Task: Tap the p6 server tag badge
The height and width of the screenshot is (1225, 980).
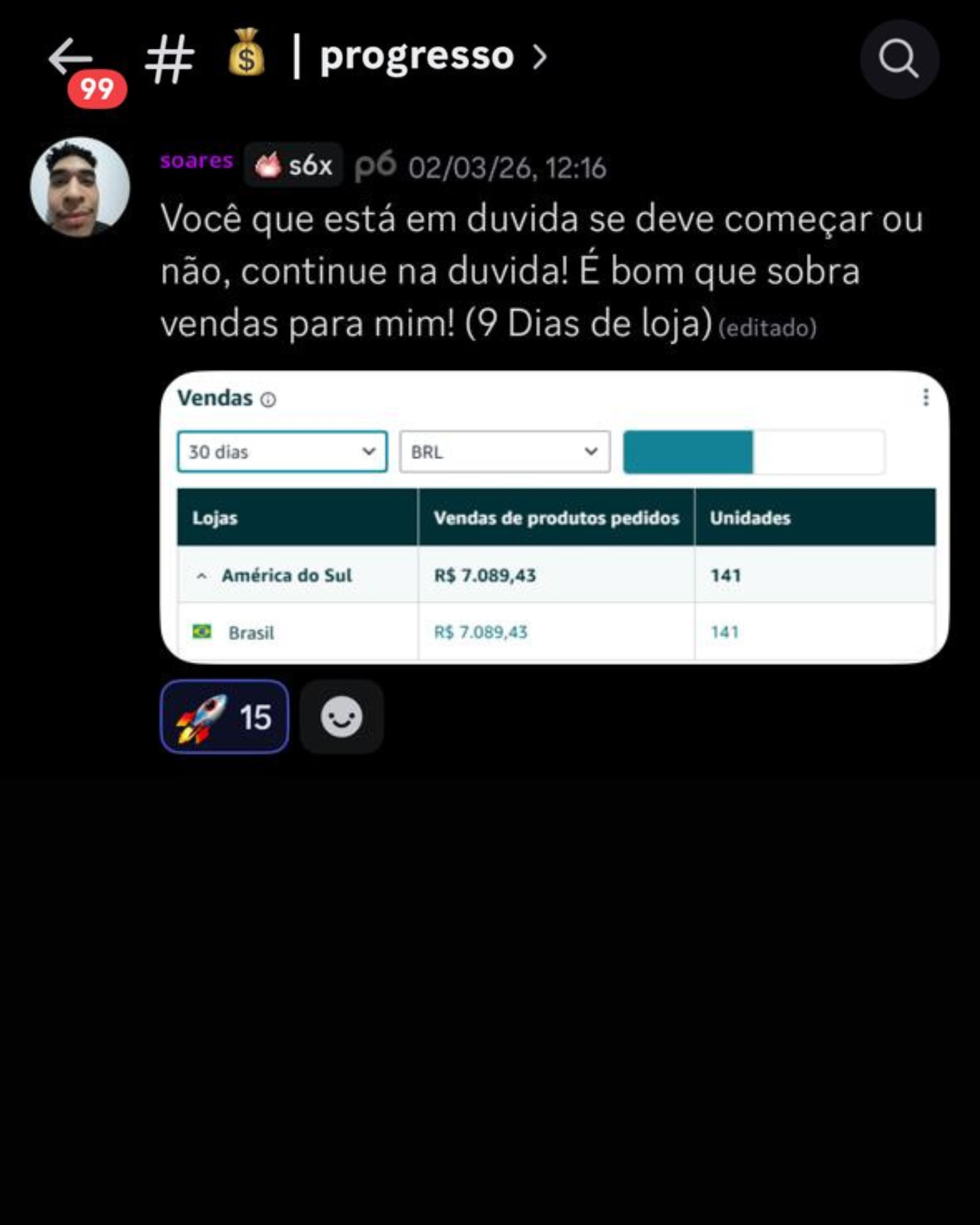Action: 377,165
